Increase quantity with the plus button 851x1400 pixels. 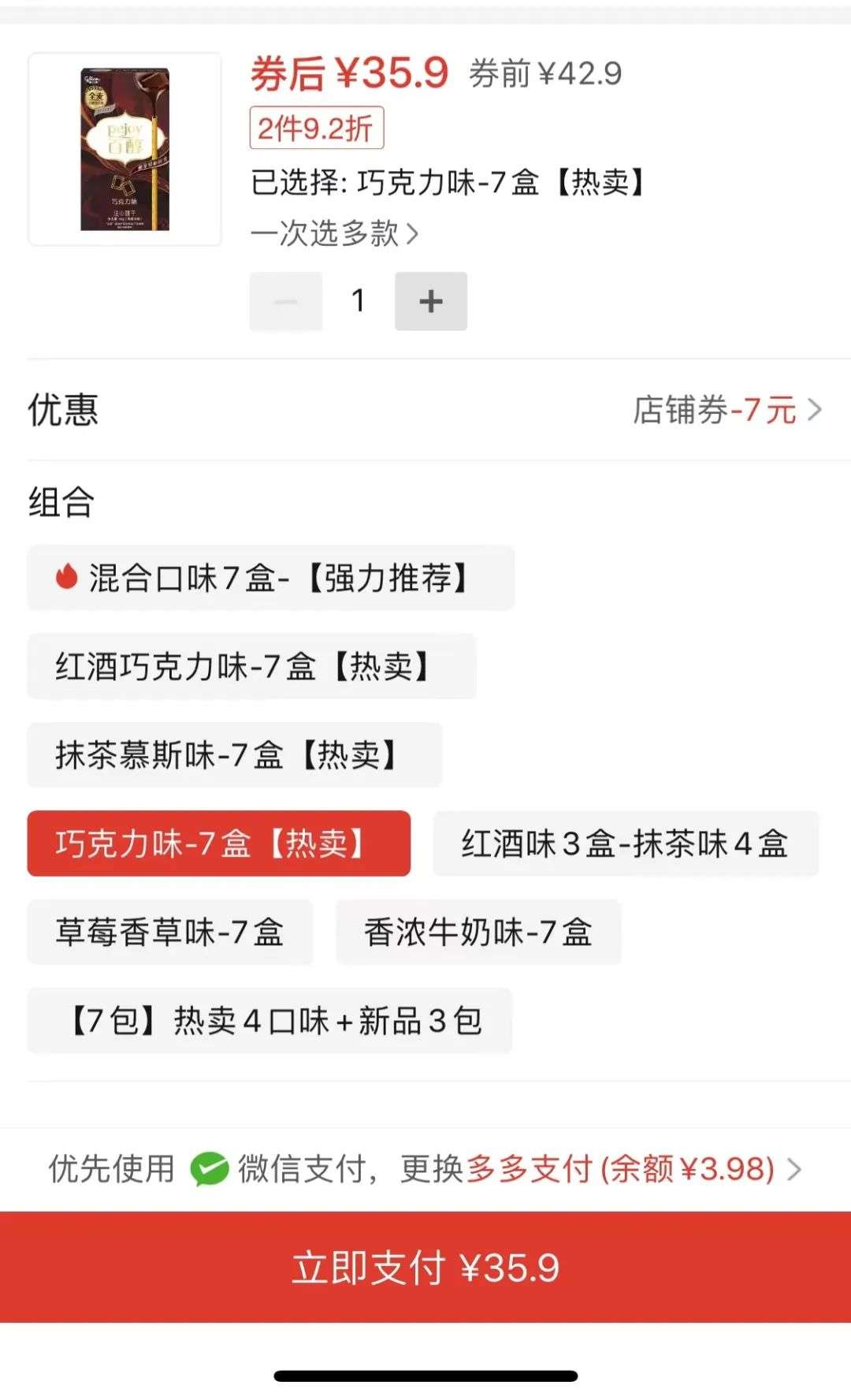431,301
